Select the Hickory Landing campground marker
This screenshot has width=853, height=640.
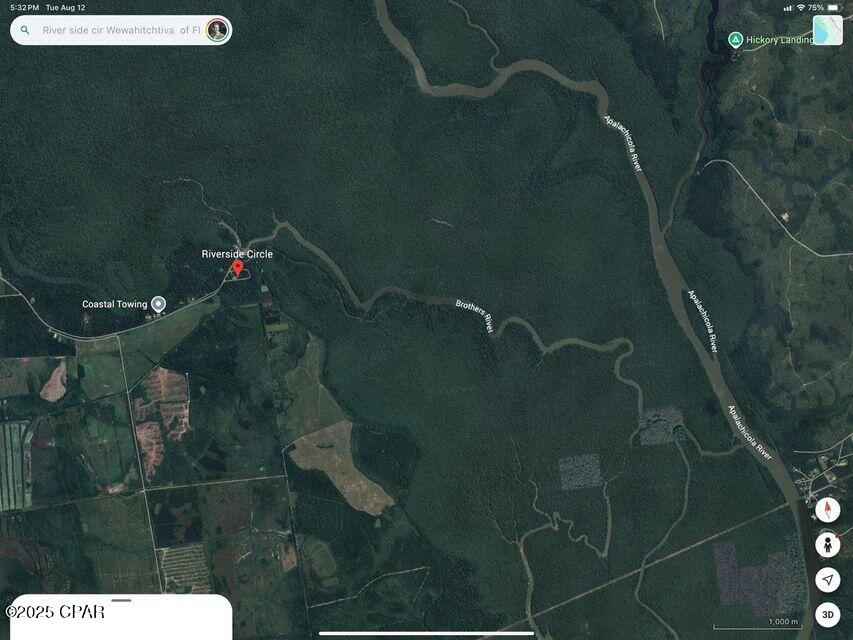735,40
